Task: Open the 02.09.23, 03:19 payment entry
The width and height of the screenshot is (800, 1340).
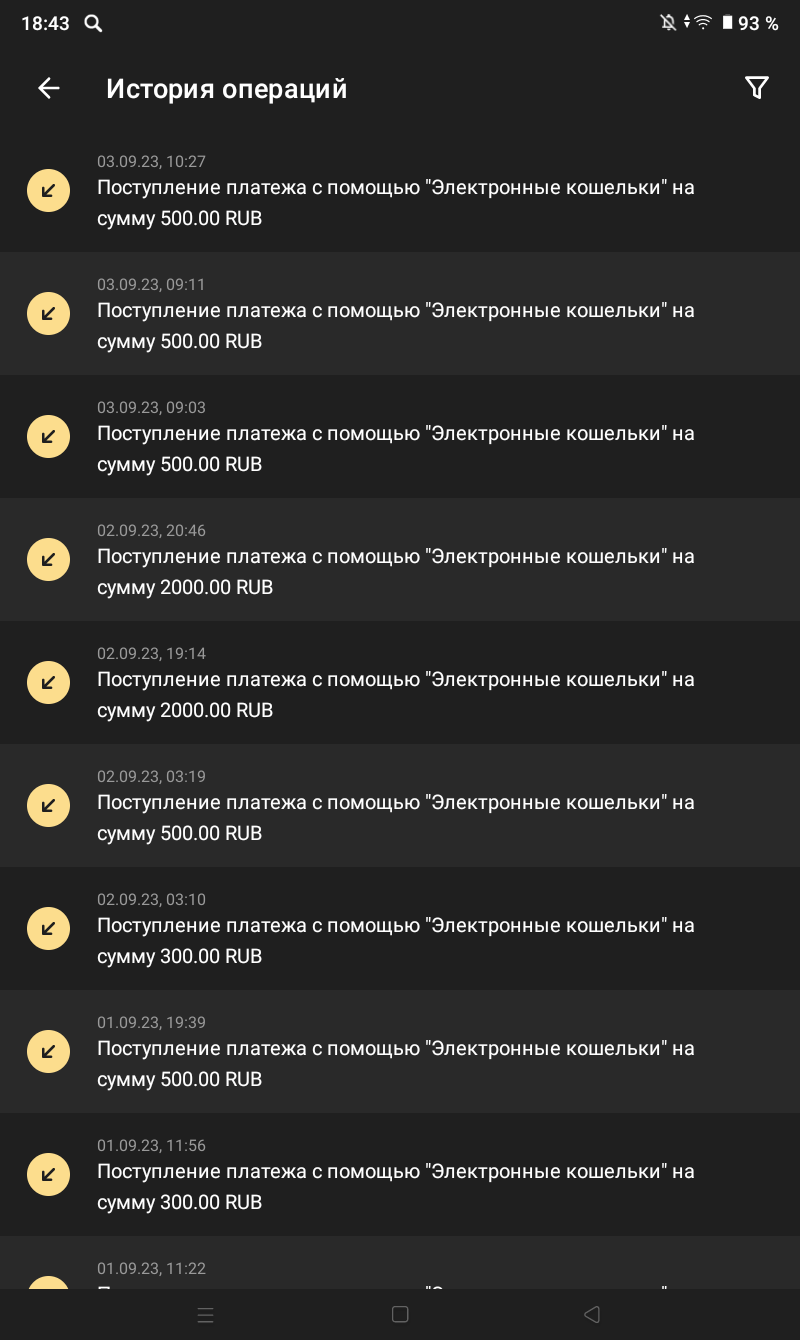Action: [x=400, y=805]
